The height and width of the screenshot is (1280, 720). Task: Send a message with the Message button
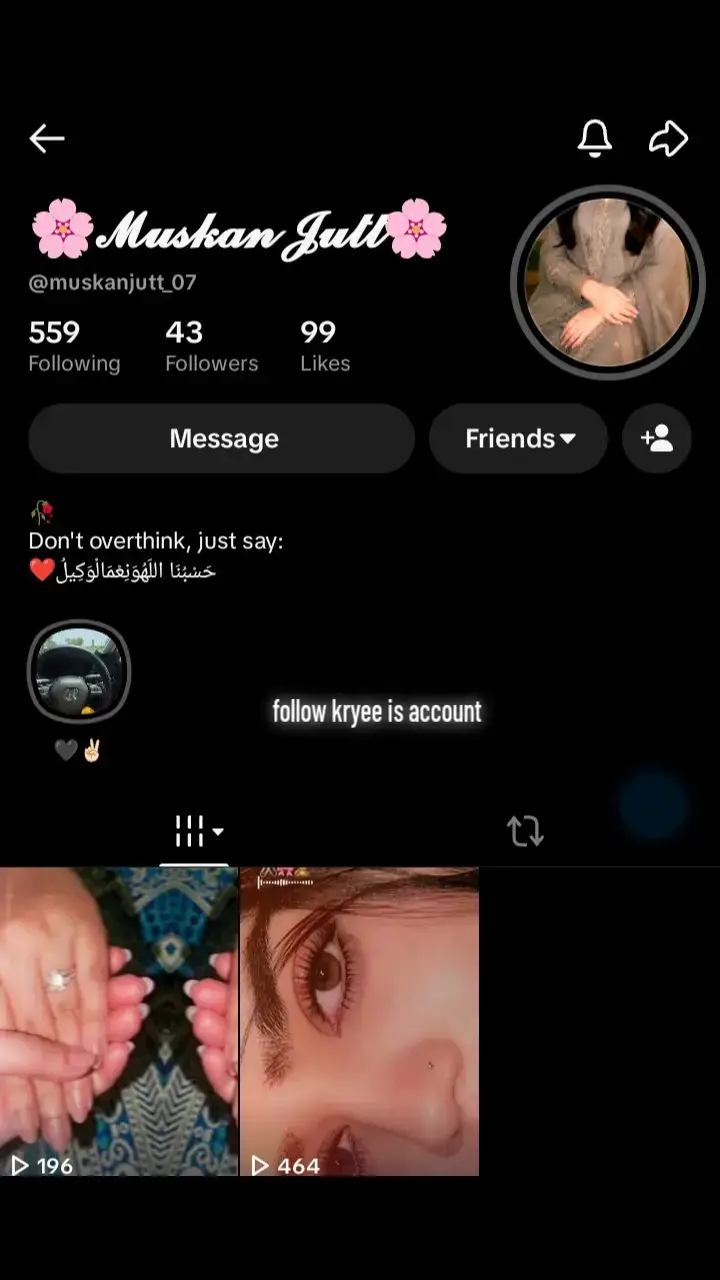pos(221,438)
